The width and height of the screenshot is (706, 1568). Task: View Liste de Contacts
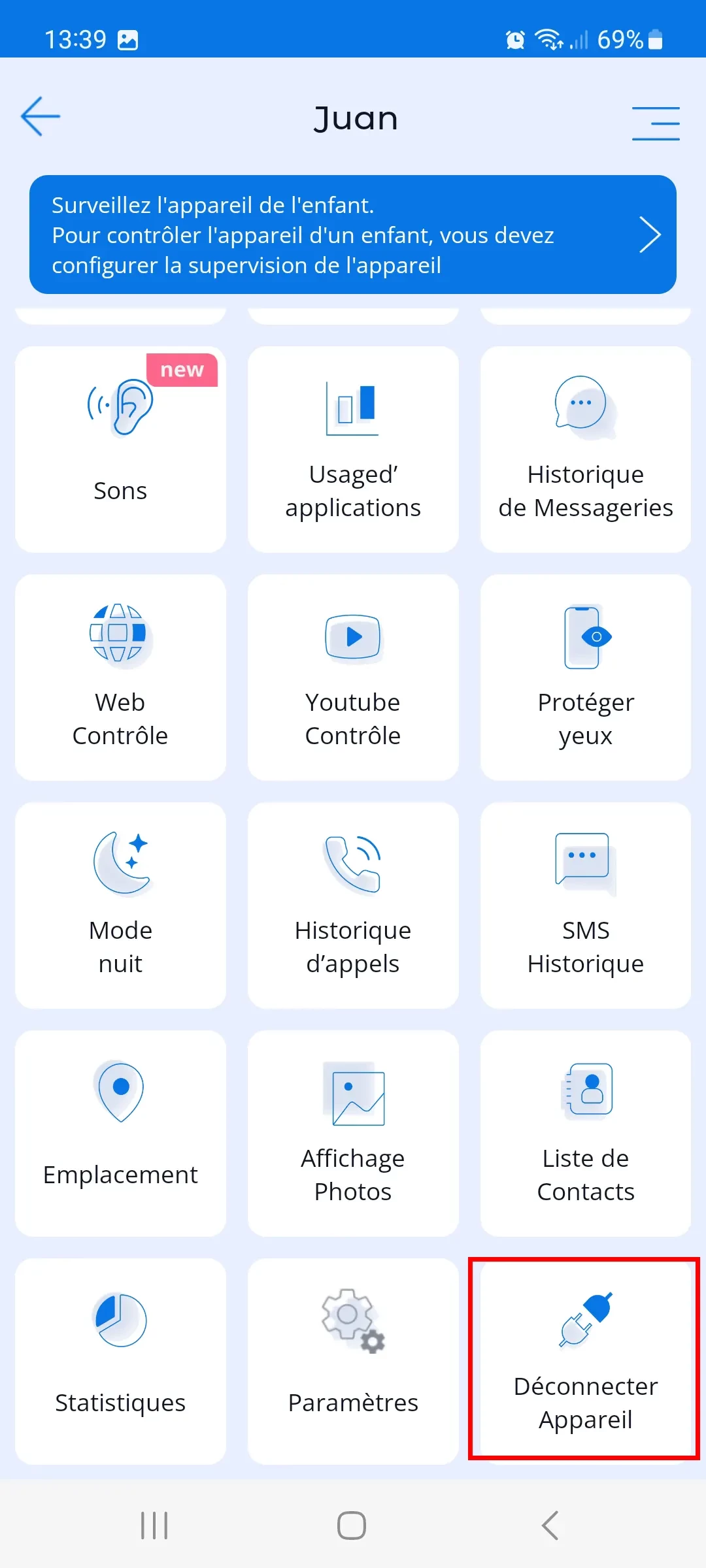(x=585, y=1133)
